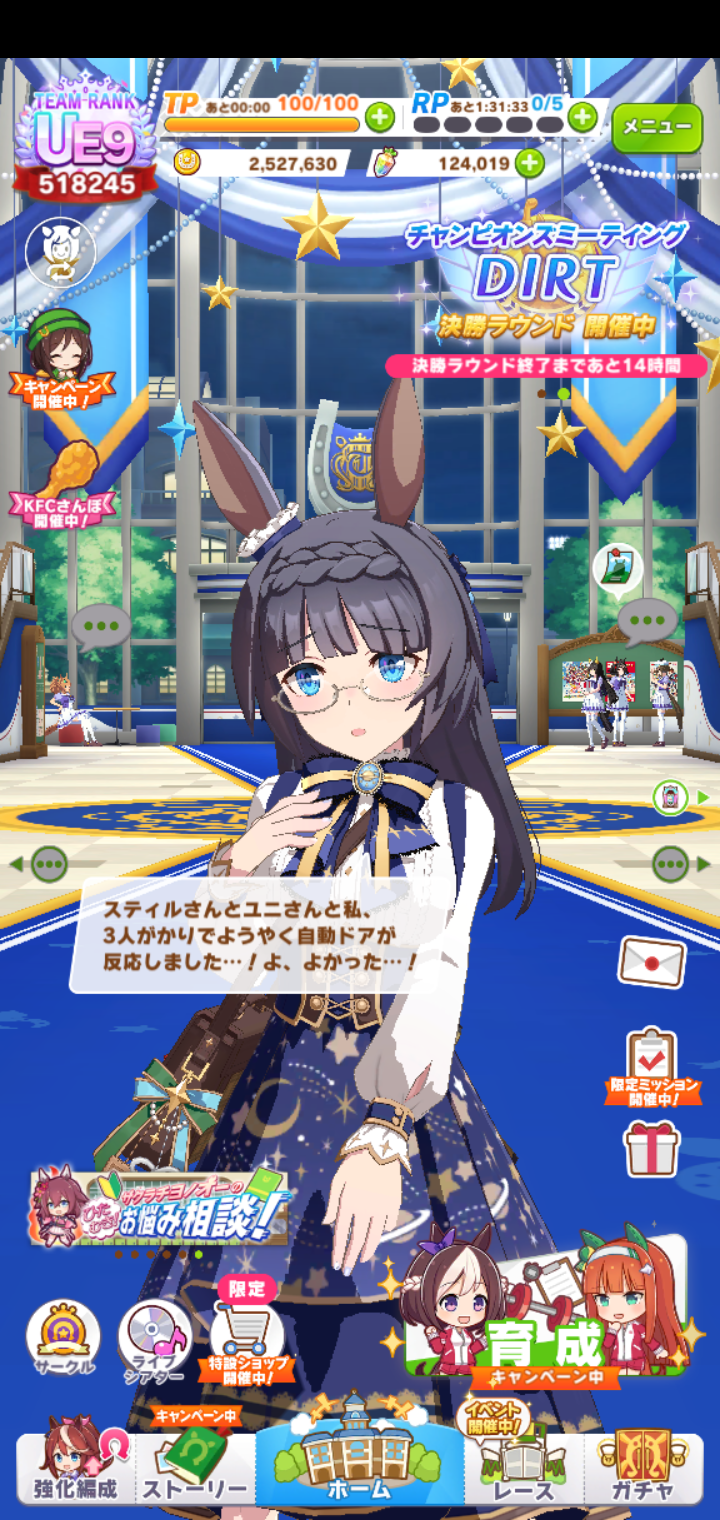This screenshot has height=1520, width=720.
Task: Open the mail envelope icon
Action: [x=652, y=962]
